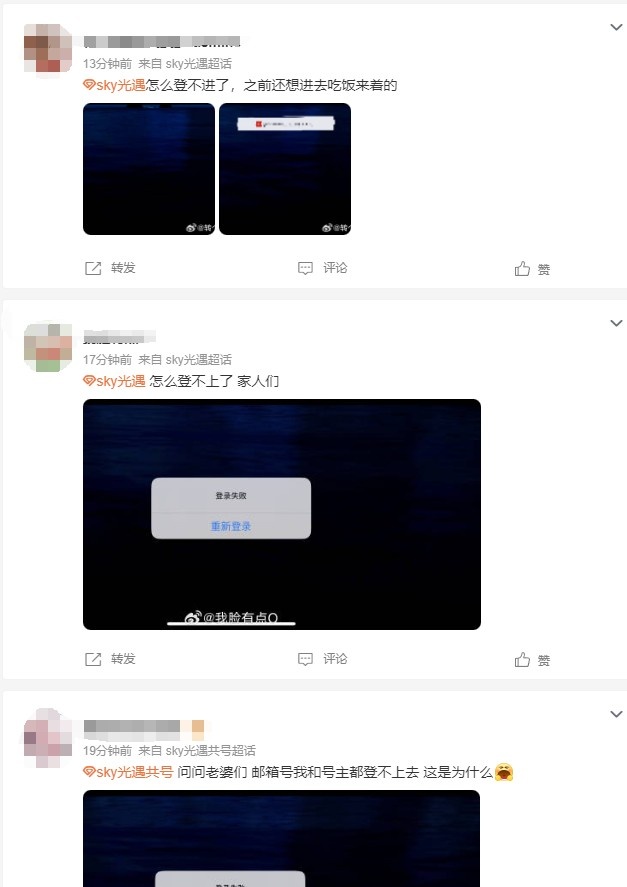
Task: Expand chevron menu on 13分钟前 post
Action: [x=615, y=28]
